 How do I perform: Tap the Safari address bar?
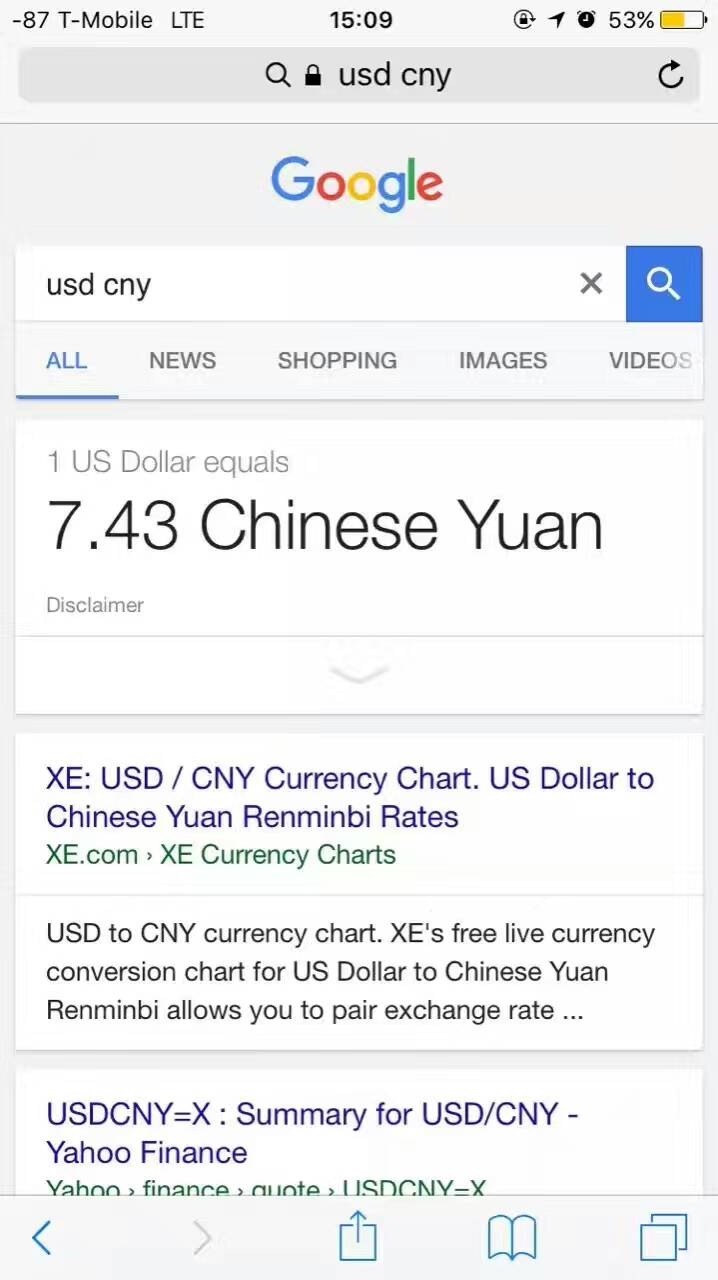359,75
